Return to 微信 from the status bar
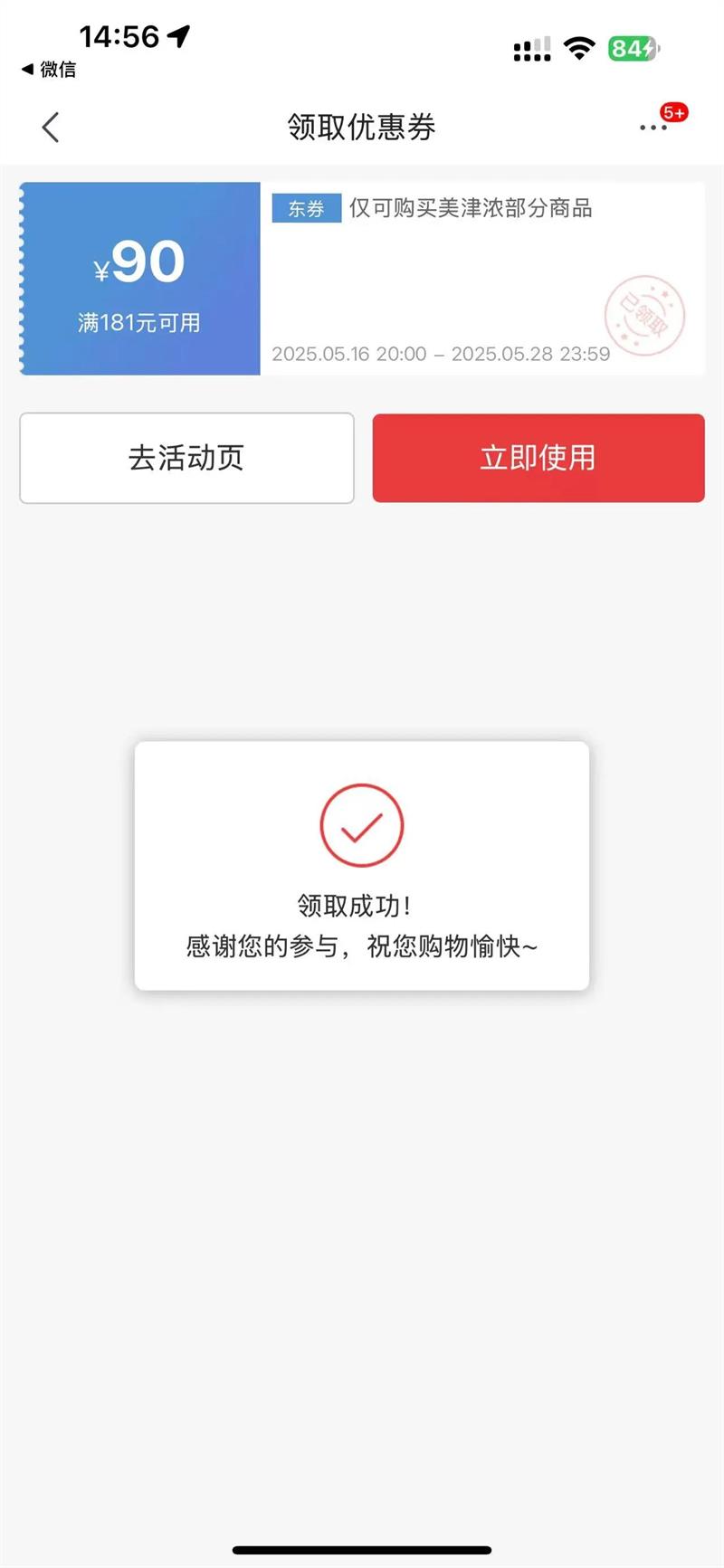 click(x=49, y=70)
